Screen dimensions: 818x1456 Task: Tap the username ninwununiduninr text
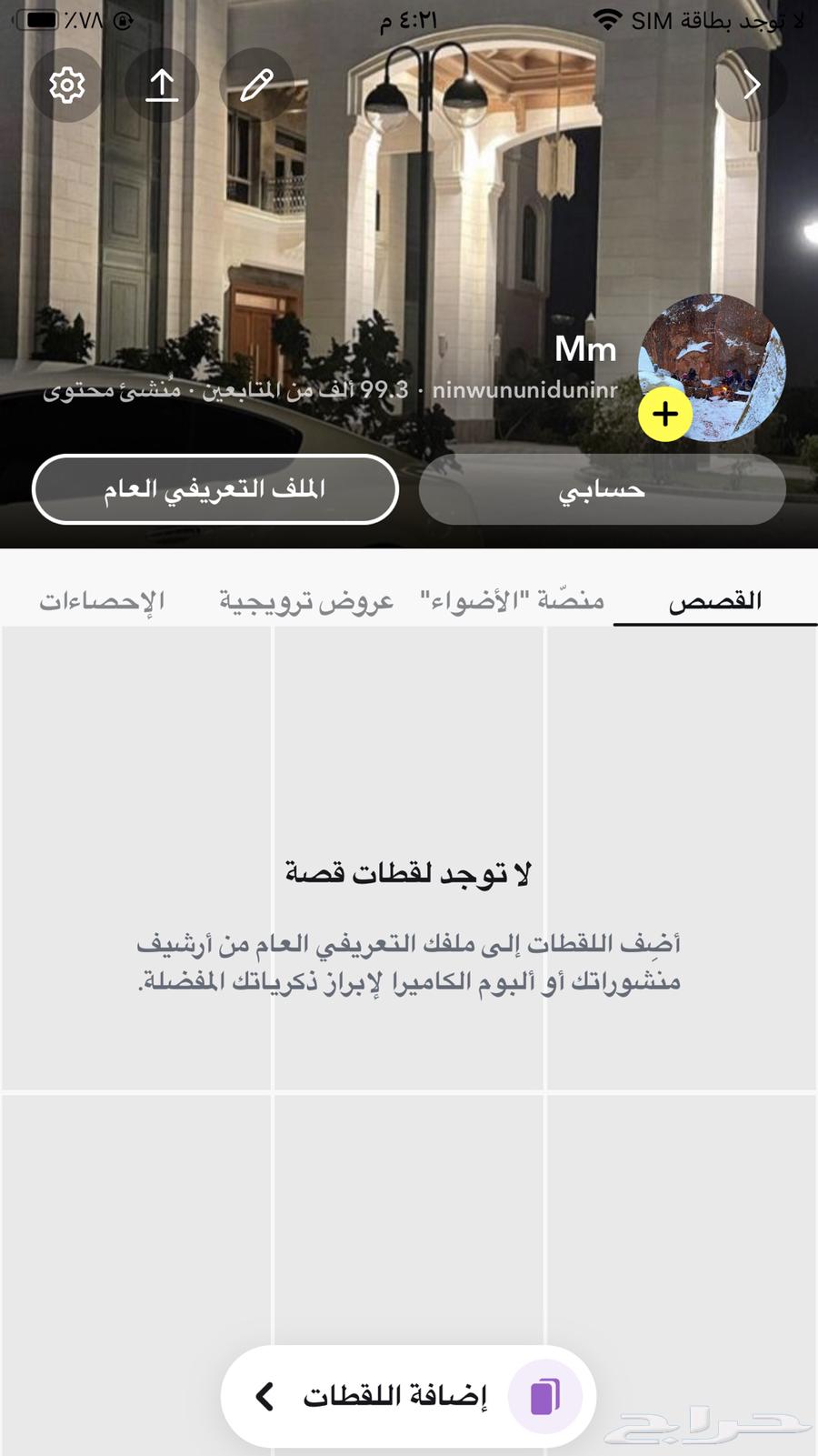click(x=525, y=391)
